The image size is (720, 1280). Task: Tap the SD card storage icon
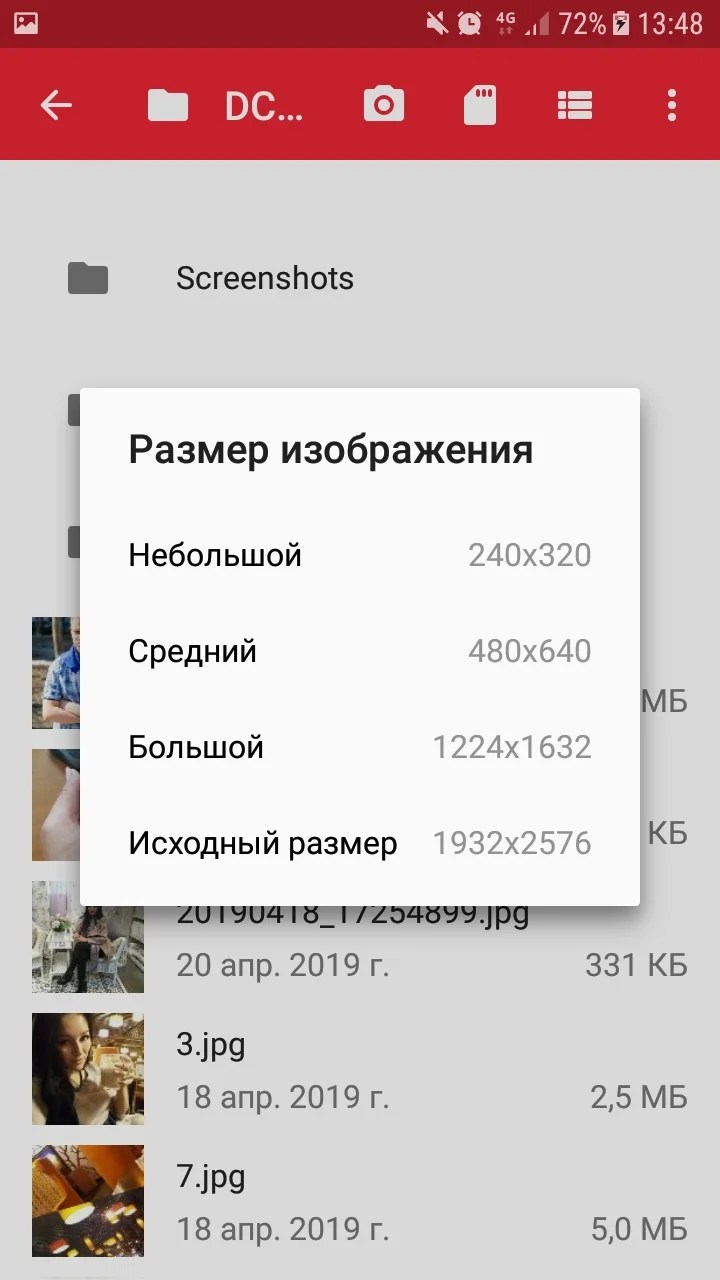click(x=478, y=104)
